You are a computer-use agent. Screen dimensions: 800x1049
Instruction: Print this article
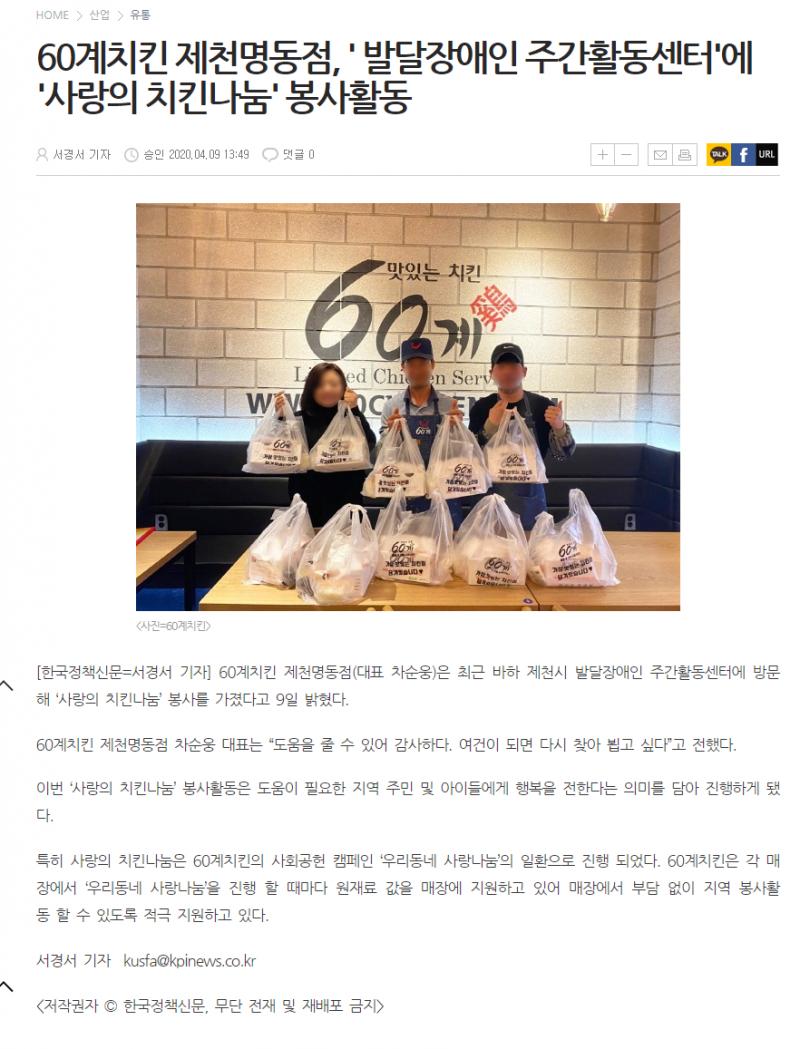pyautogui.click(x=684, y=155)
